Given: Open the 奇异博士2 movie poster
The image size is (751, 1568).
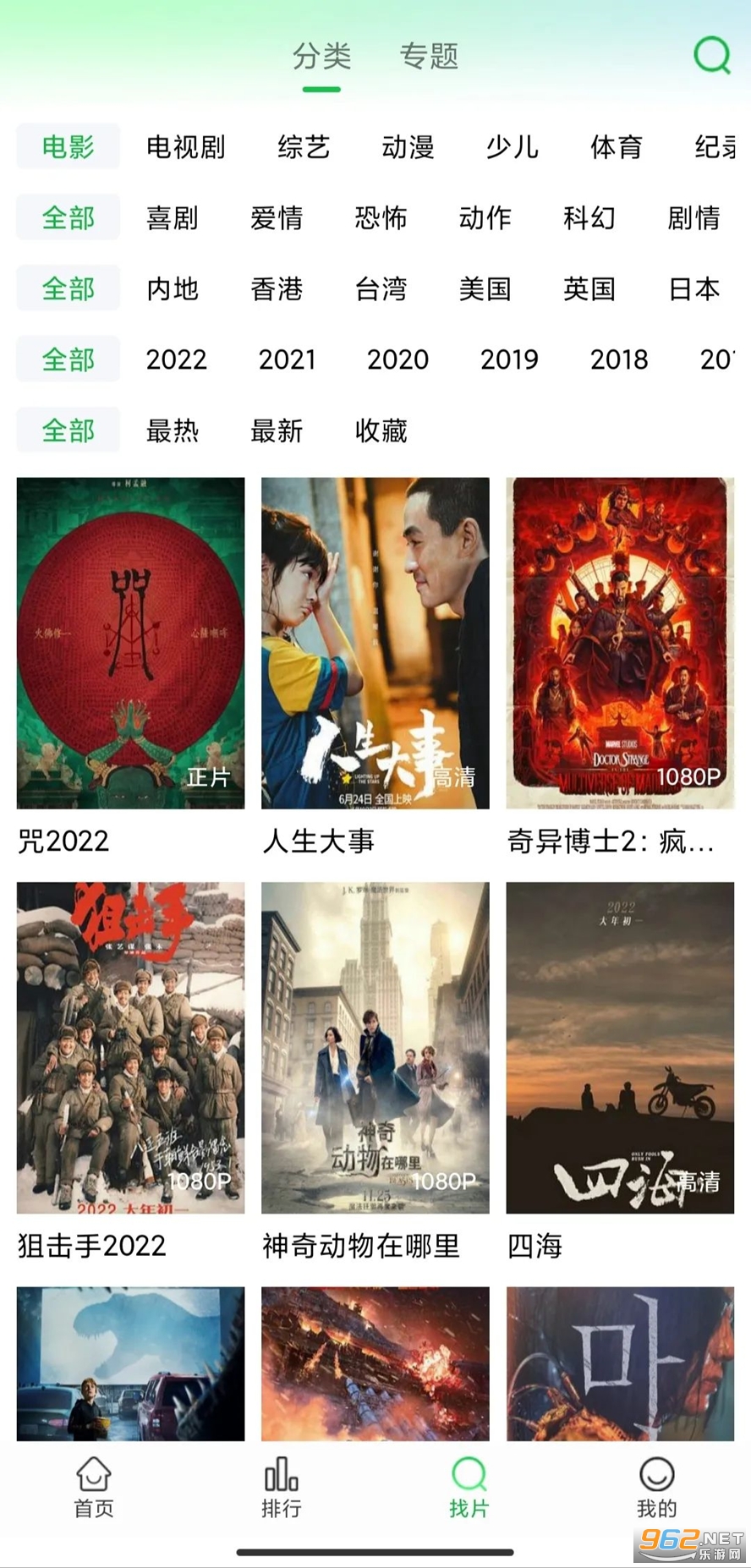Looking at the screenshot, I should pyautogui.click(x=620, y=643).
